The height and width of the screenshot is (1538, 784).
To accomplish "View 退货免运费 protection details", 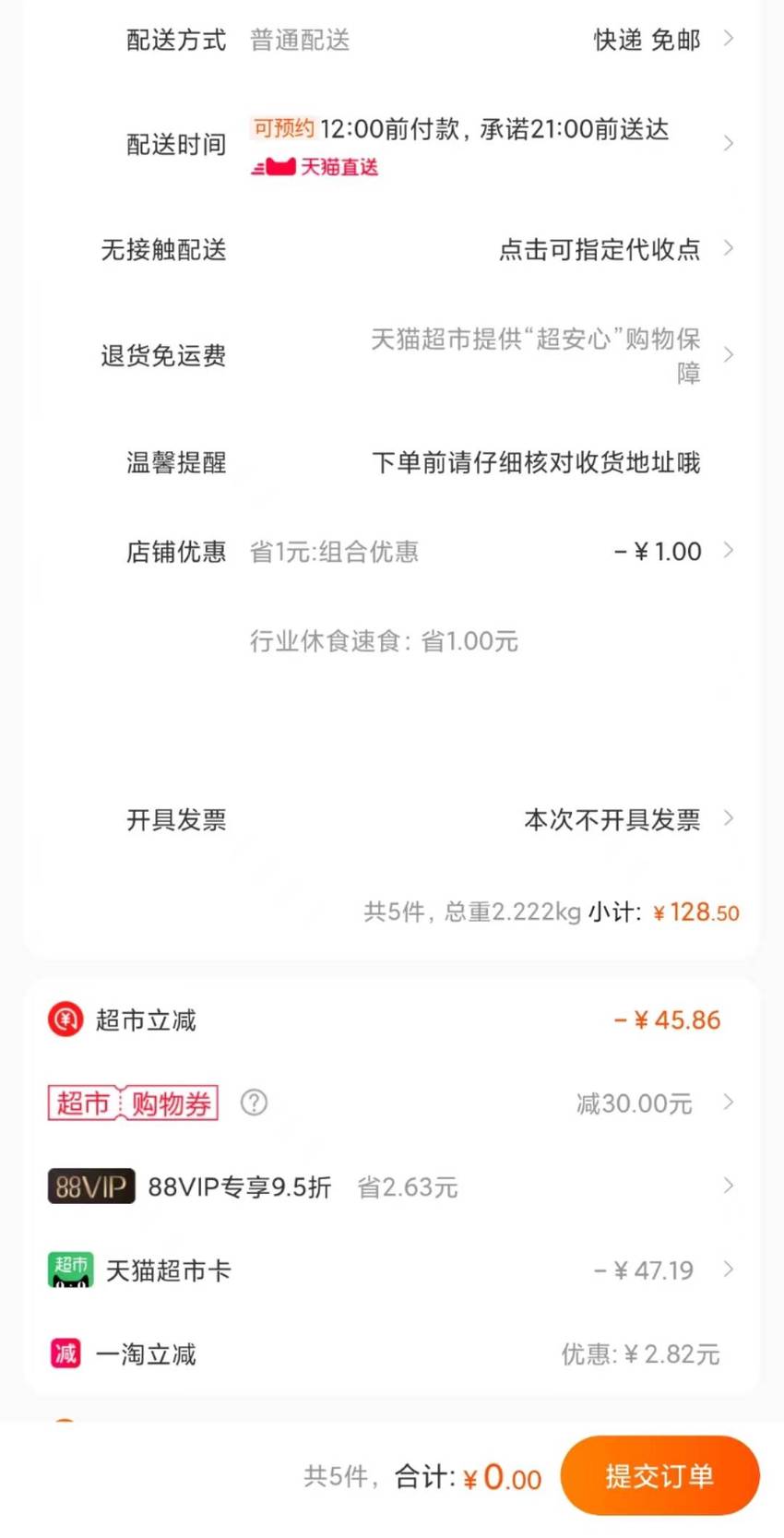I will click(x=392, y=355).
